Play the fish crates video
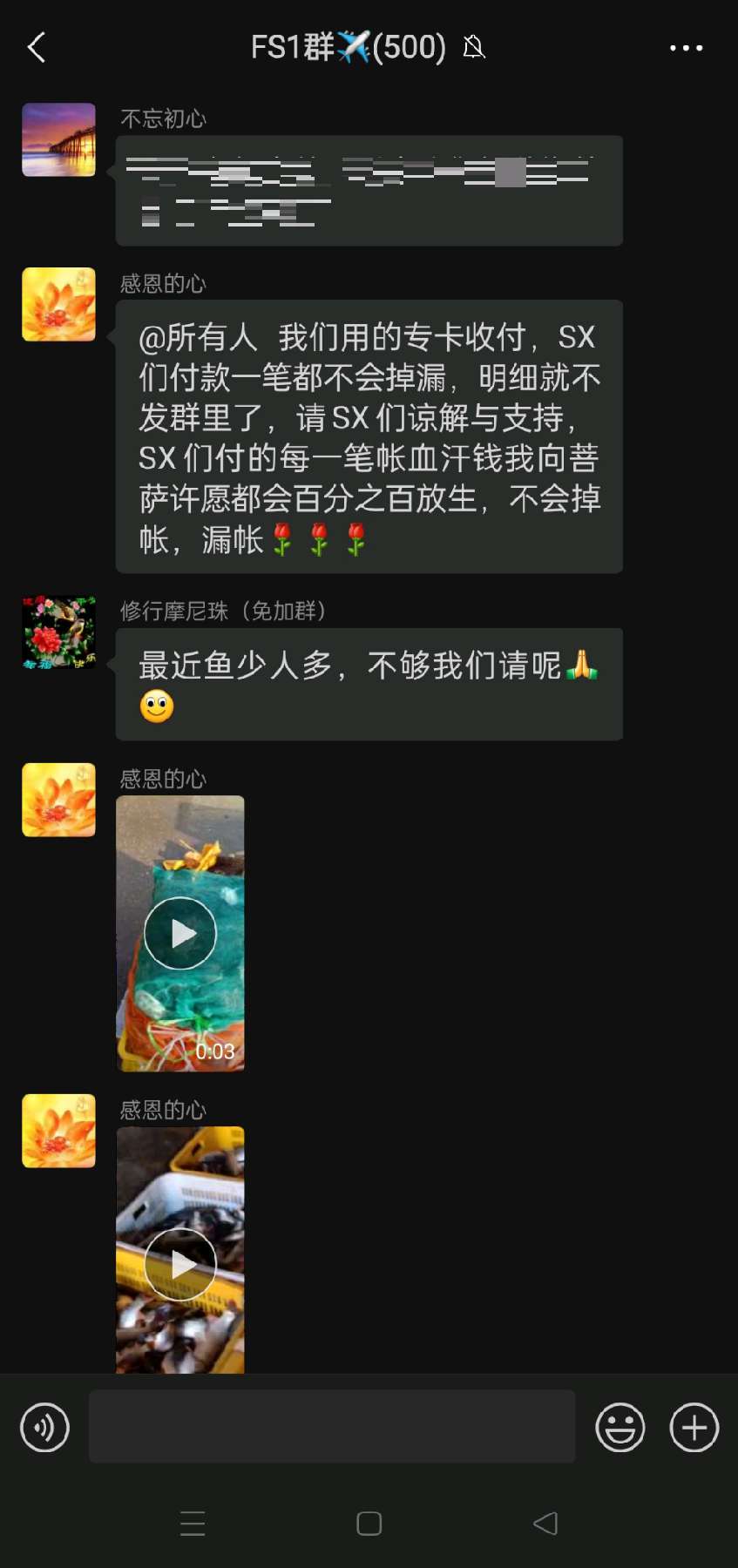The width and height of the screenshot is (738, 1568). click(180, 1263)
